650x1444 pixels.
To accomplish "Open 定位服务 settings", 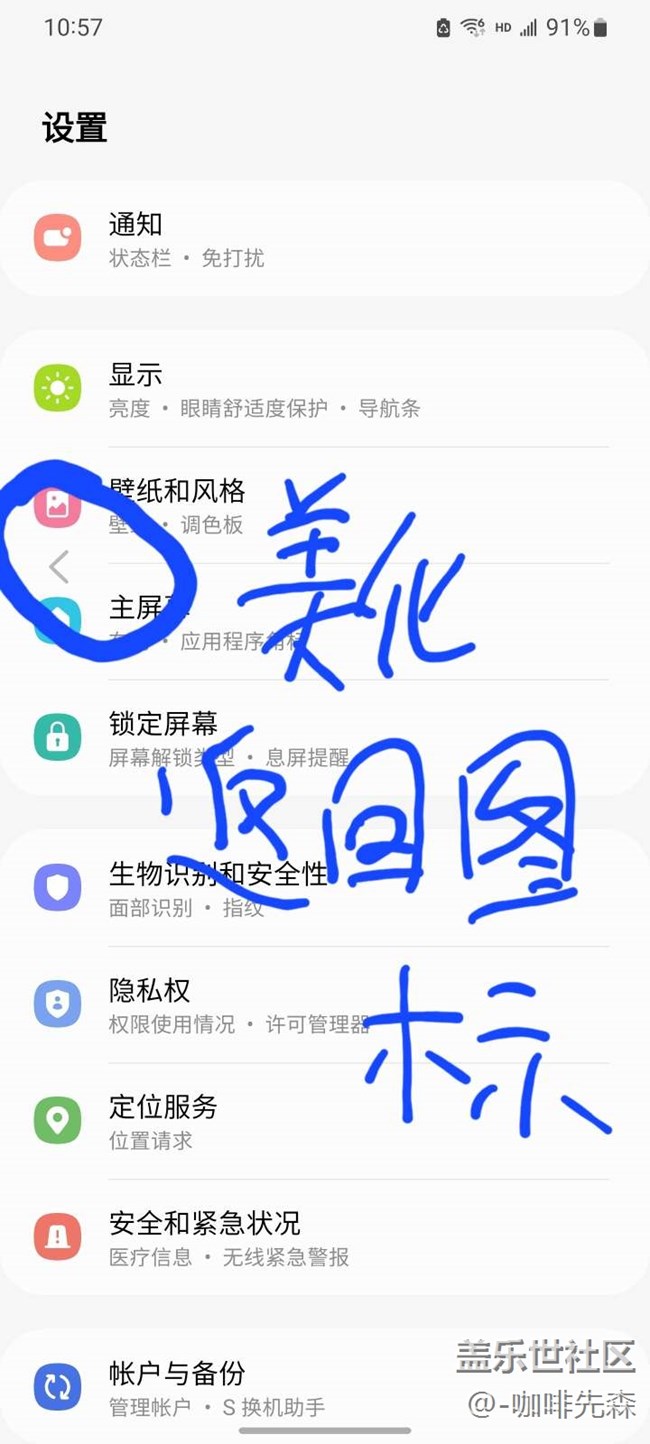I will 324,1121.
